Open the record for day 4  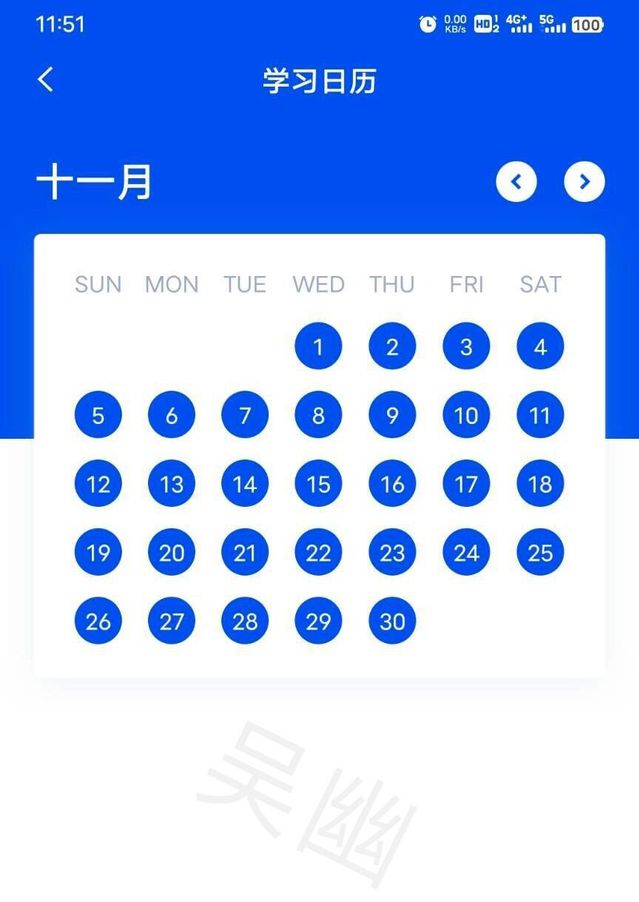point(540,347)
